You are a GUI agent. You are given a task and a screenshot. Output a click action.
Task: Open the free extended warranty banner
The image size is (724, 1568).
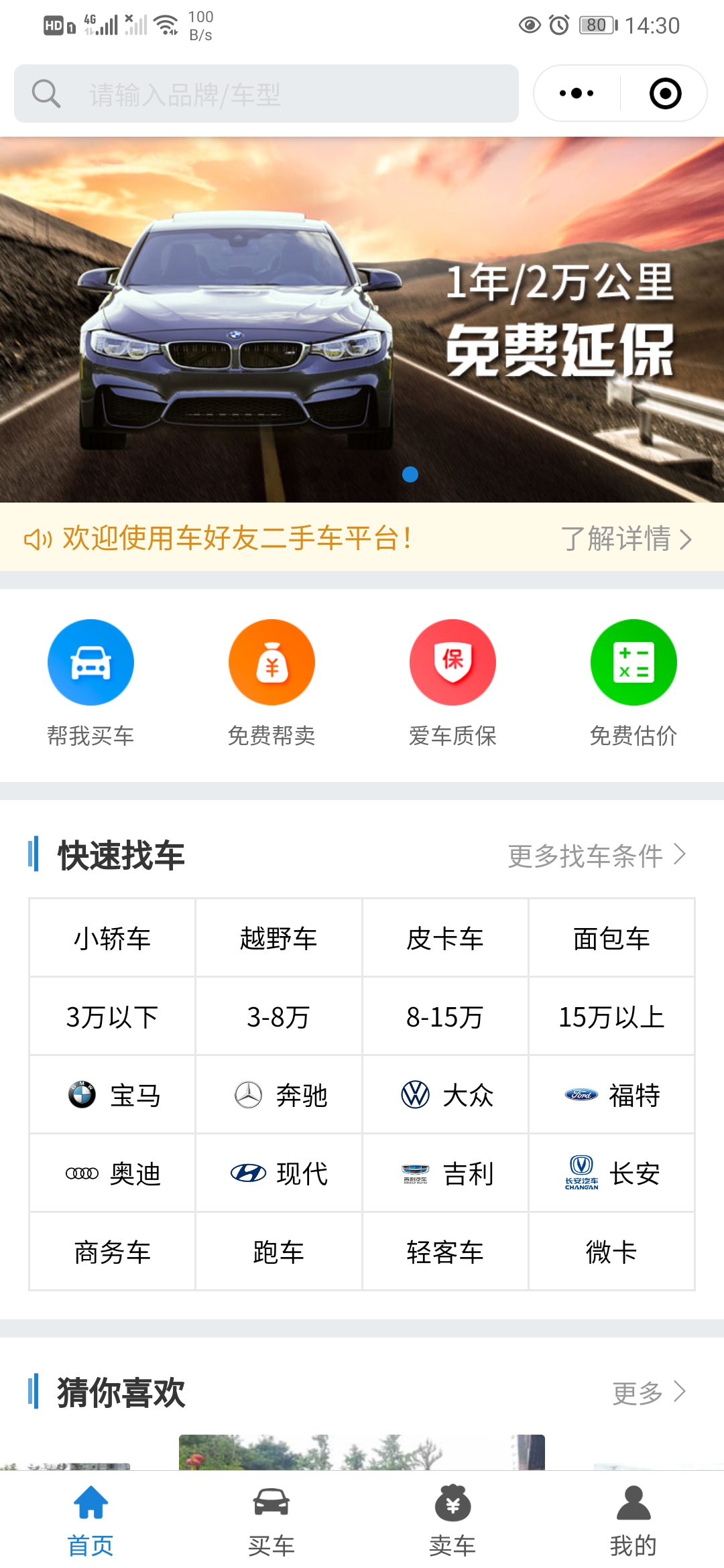362,320
